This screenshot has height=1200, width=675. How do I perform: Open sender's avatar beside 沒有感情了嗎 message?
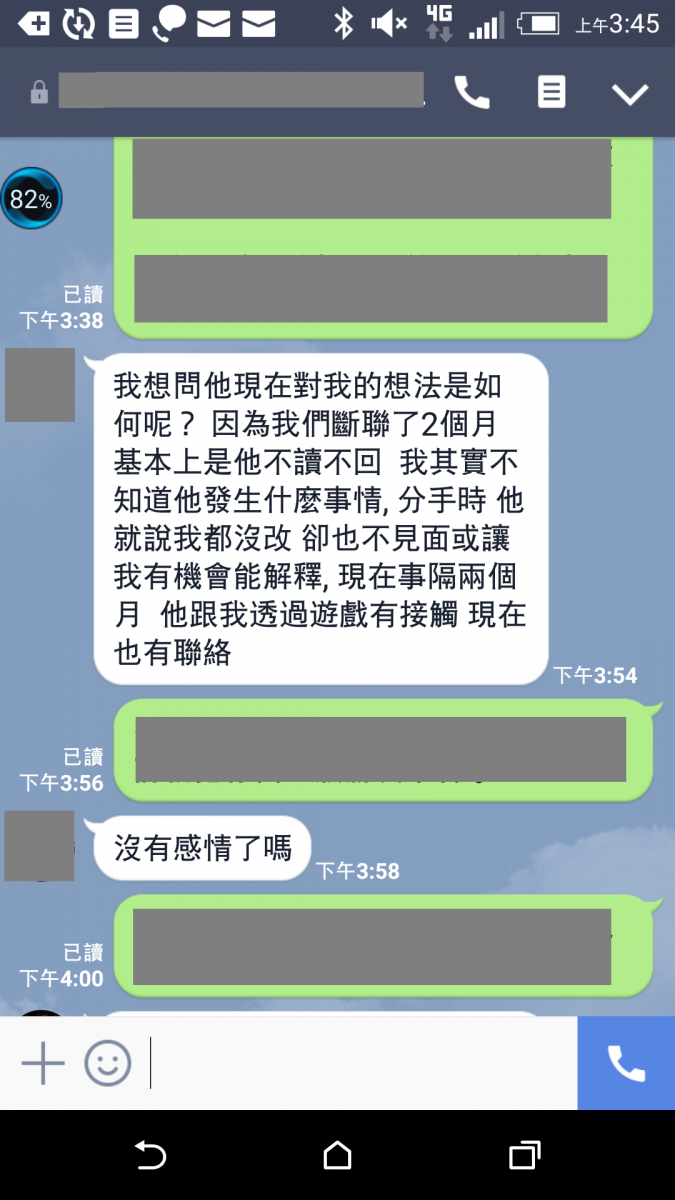(40, 846)
